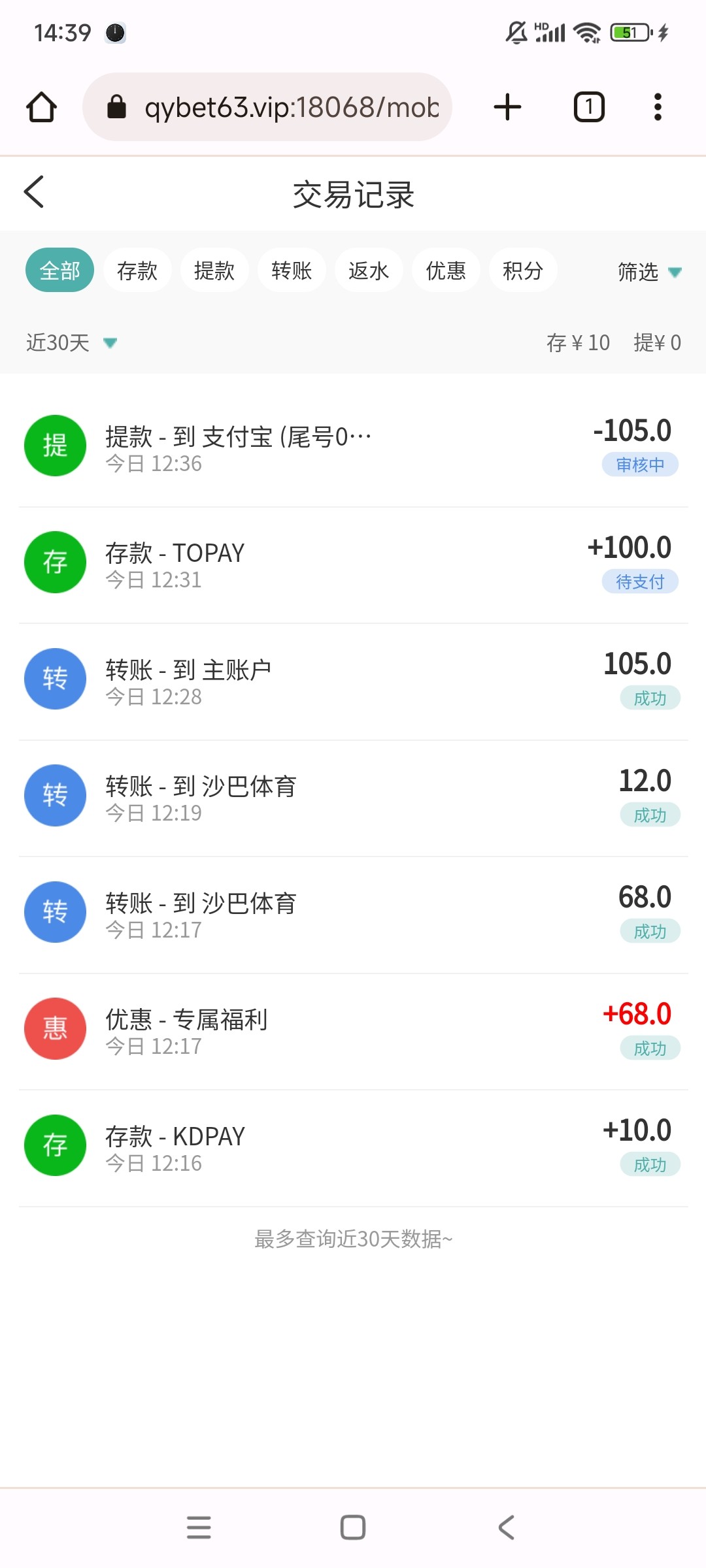Switch to the 返水 filter
706x1568 pixels.
coord(369,270)
